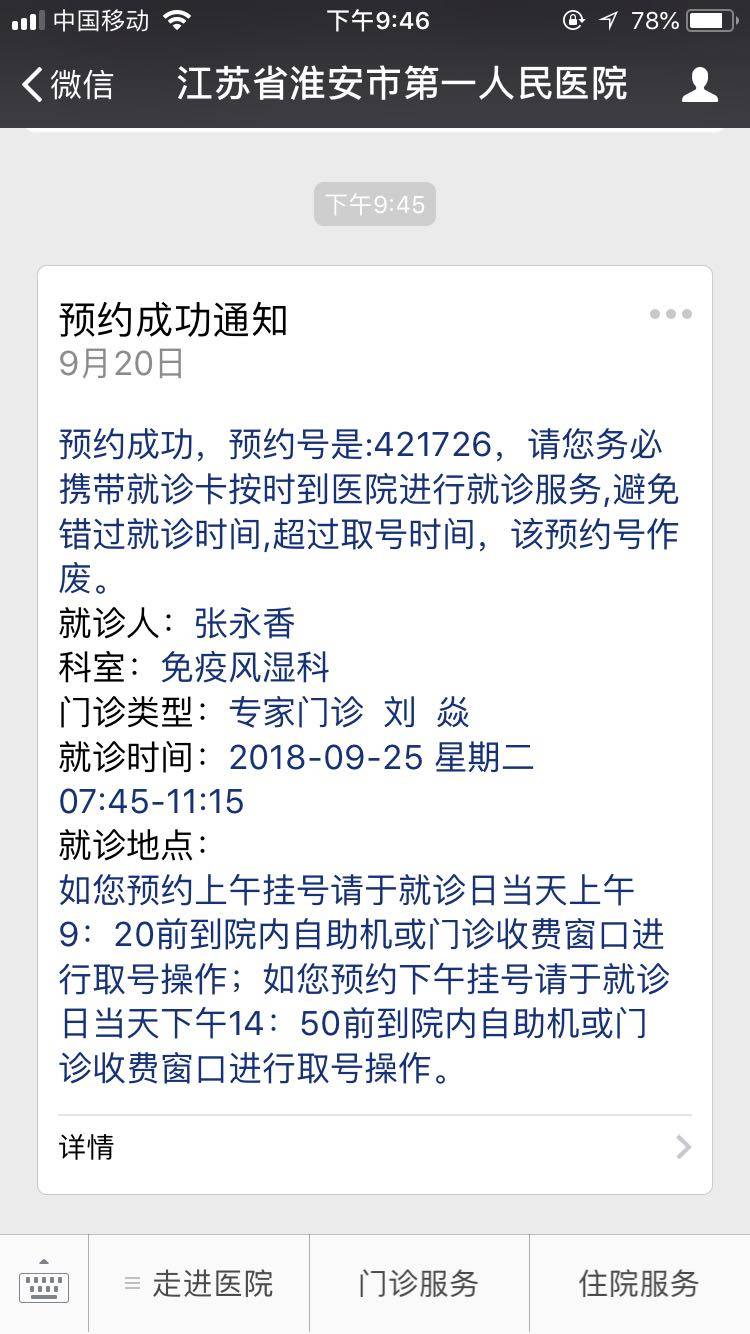Open the 走进医院 menu
Screen dimensions: 750x1334
point(199,1284)
